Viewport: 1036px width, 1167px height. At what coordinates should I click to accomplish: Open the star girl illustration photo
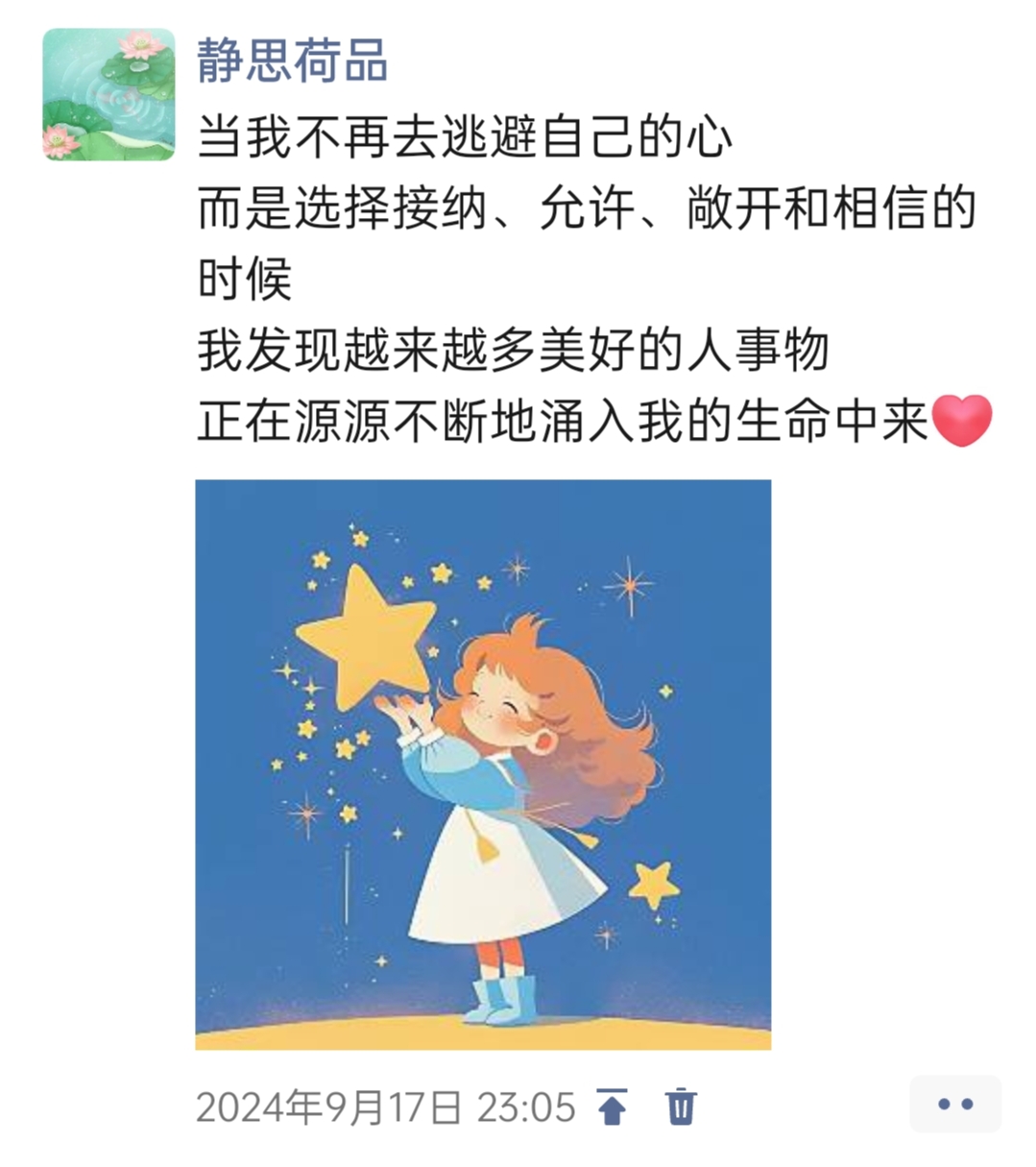(483, 764)
